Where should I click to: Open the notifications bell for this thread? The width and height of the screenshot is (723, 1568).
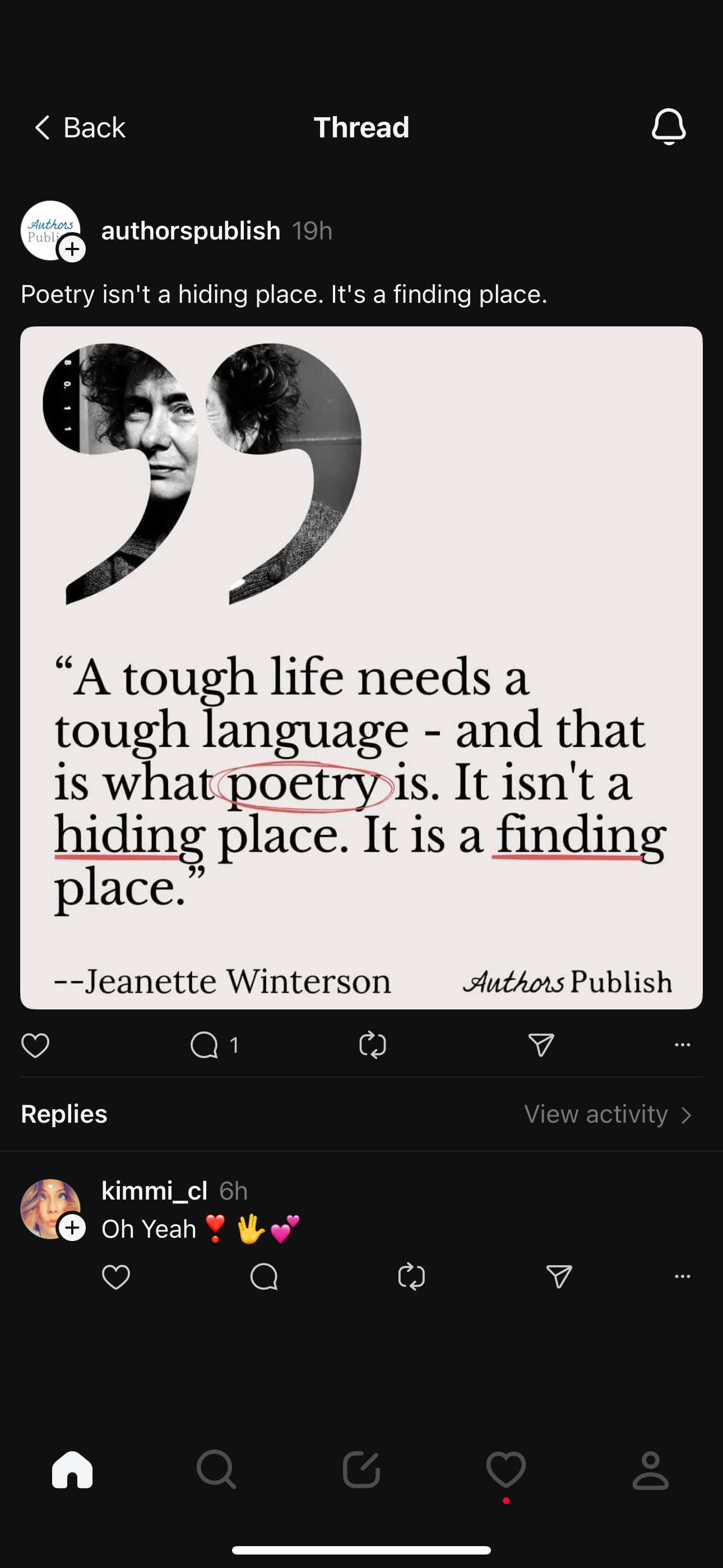pyautogui.click(x=668, y=127)
